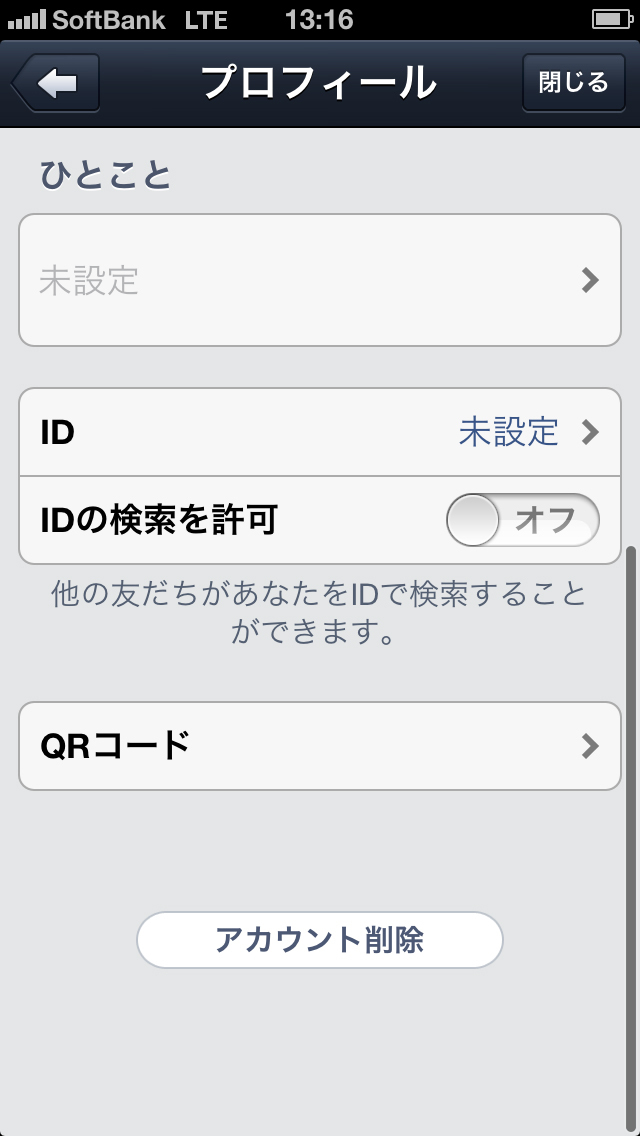
Task: Open the ID setting row
Action: [320, 433]
